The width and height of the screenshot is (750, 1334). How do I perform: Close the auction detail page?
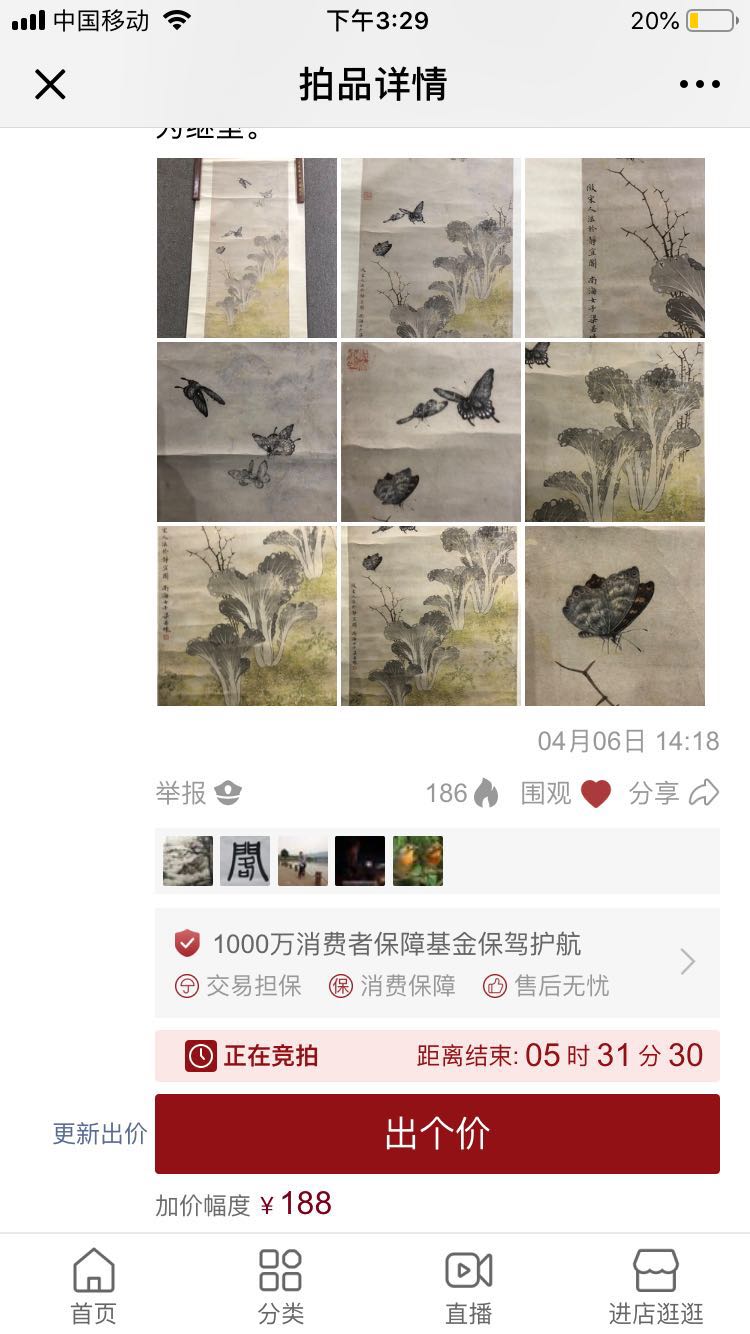pos(50,85)
